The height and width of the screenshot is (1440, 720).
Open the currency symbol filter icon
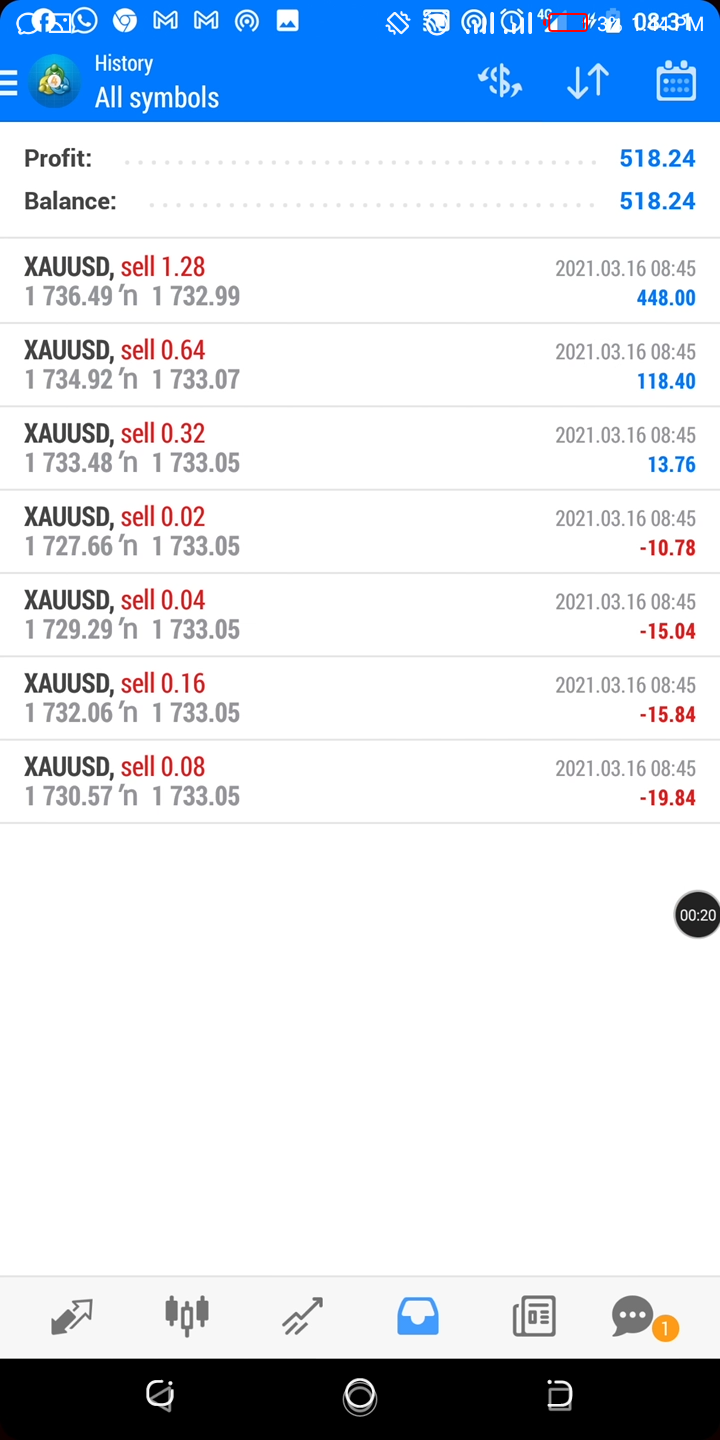[500, 82]
